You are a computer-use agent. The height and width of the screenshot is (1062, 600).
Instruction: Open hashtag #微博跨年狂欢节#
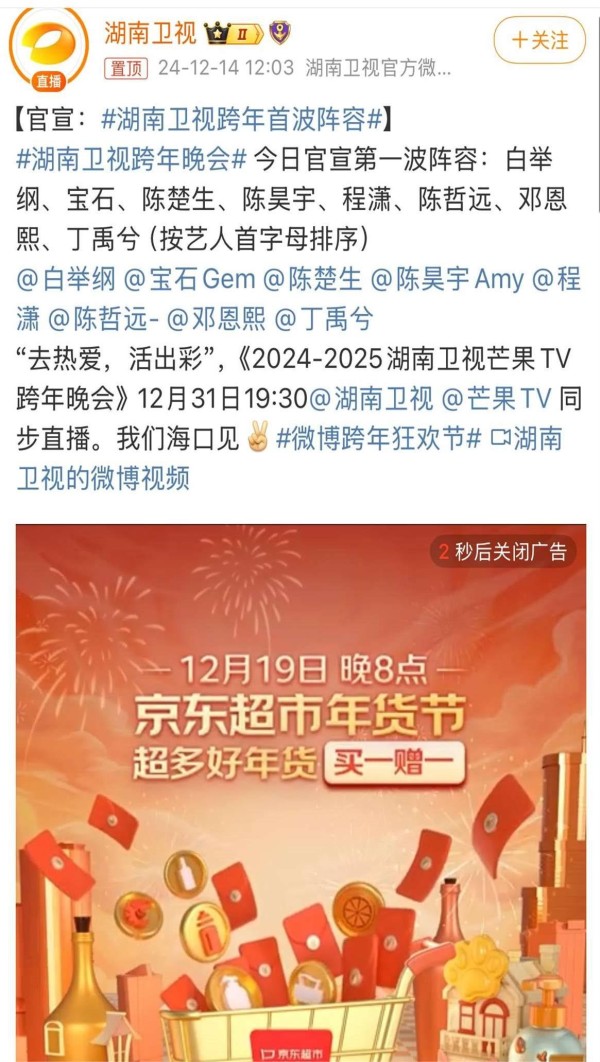[379, 440]
